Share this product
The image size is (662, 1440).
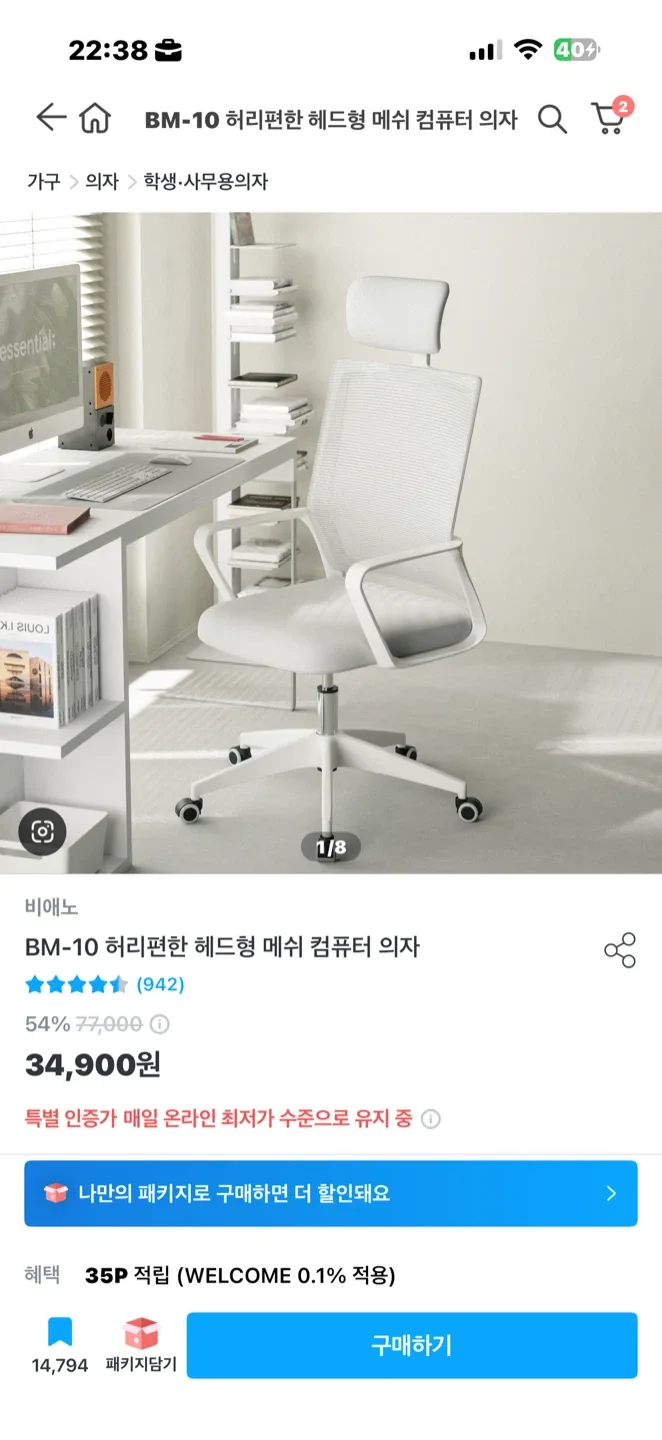(620, 950)
